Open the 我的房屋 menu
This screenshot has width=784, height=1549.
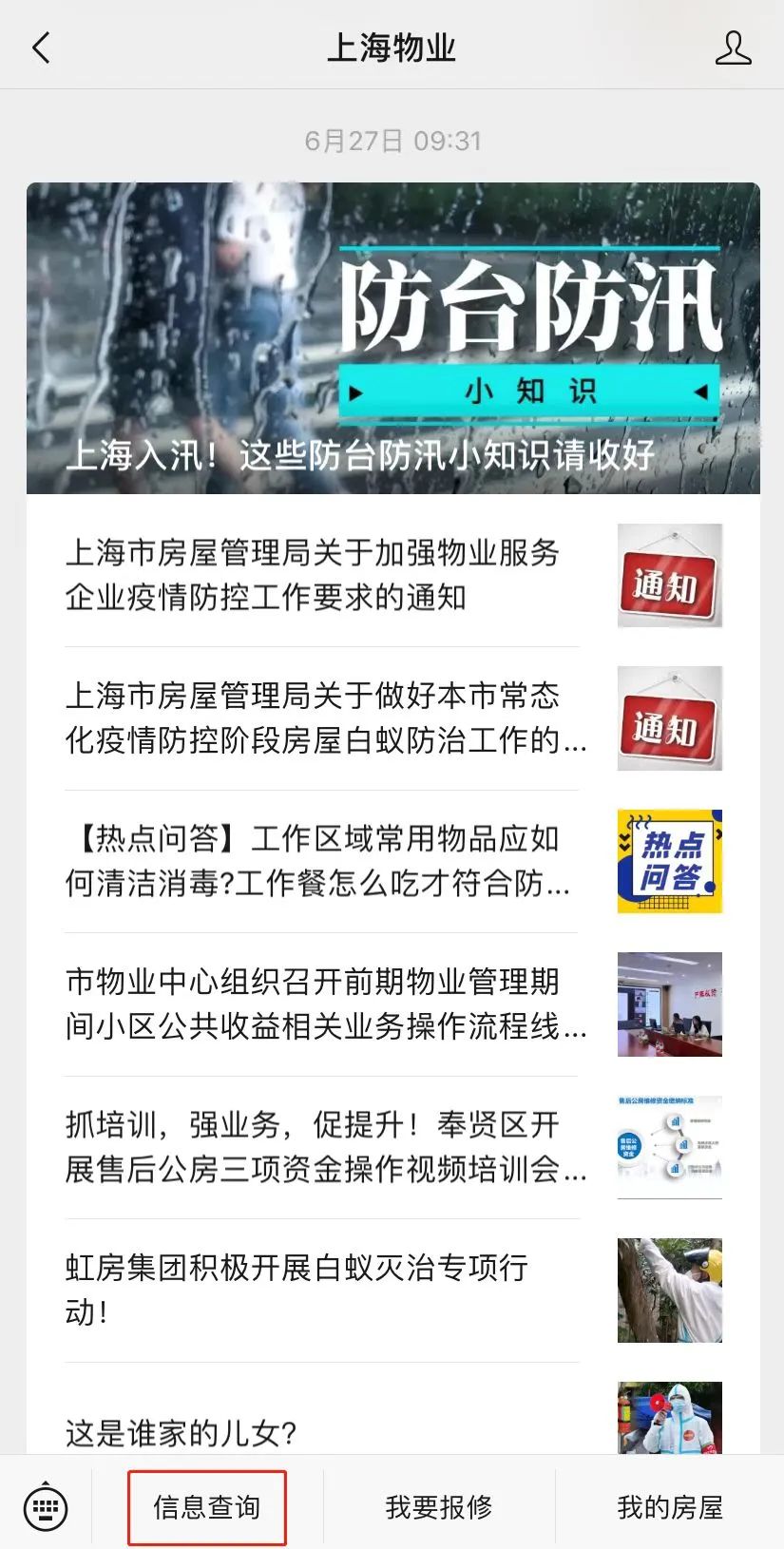tap(670, 1507)
